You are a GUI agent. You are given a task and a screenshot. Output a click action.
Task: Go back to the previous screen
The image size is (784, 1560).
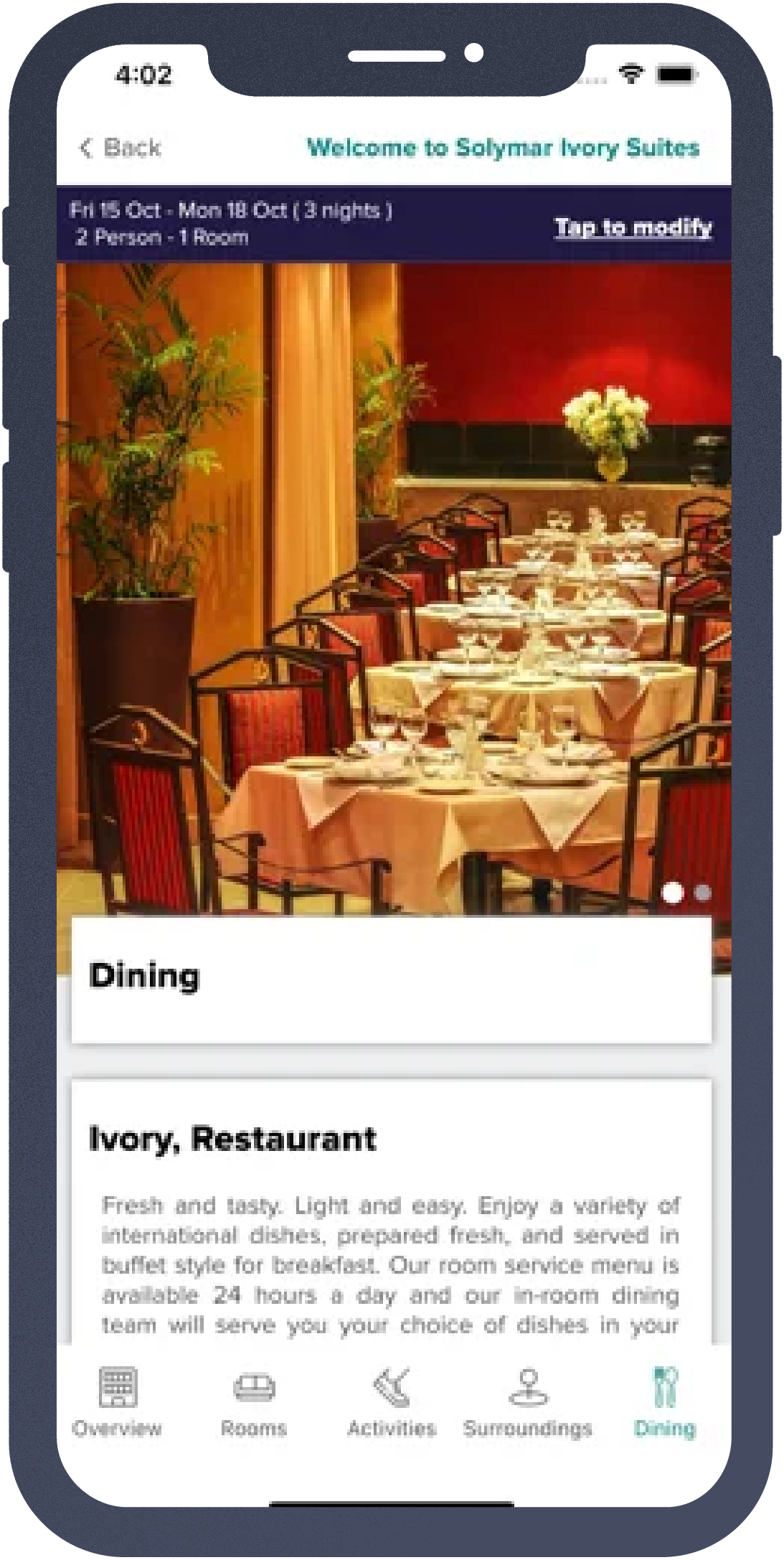click(121, 148)
